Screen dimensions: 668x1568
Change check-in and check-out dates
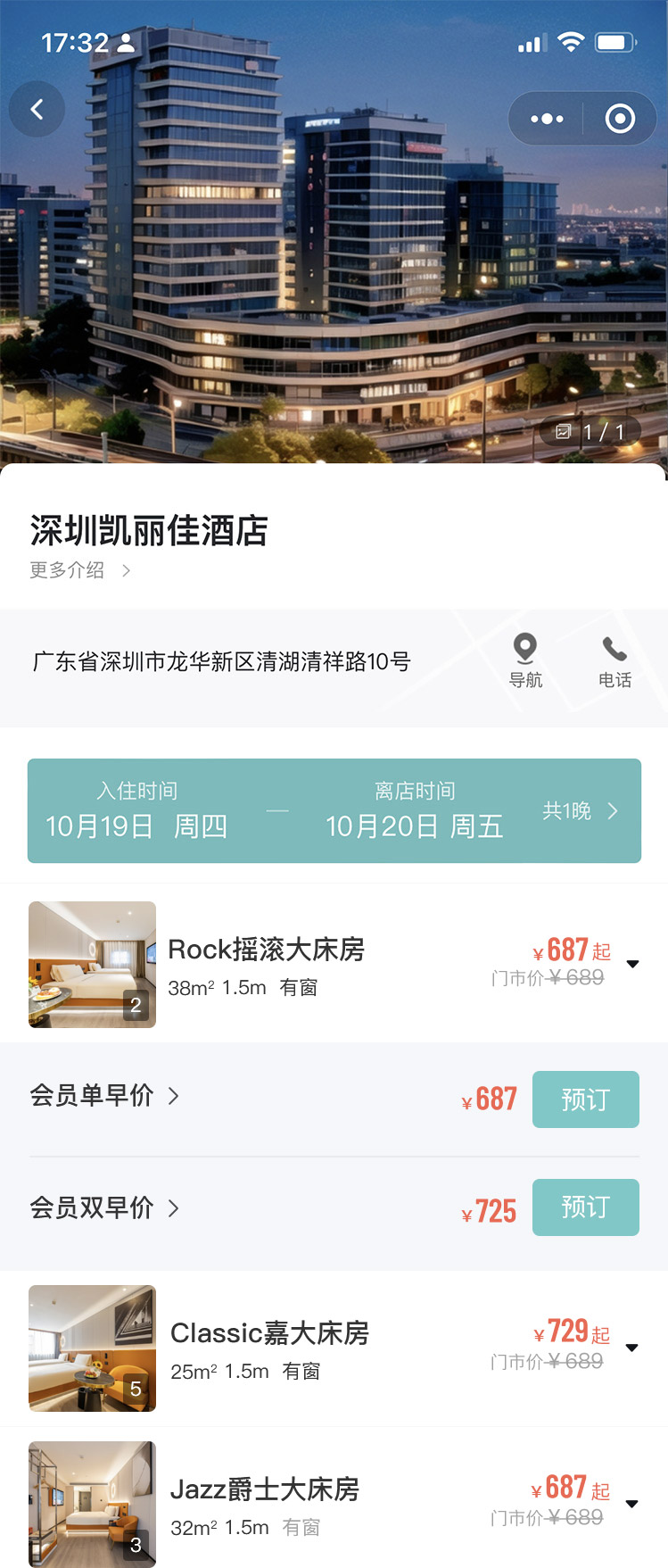(334, 810)
